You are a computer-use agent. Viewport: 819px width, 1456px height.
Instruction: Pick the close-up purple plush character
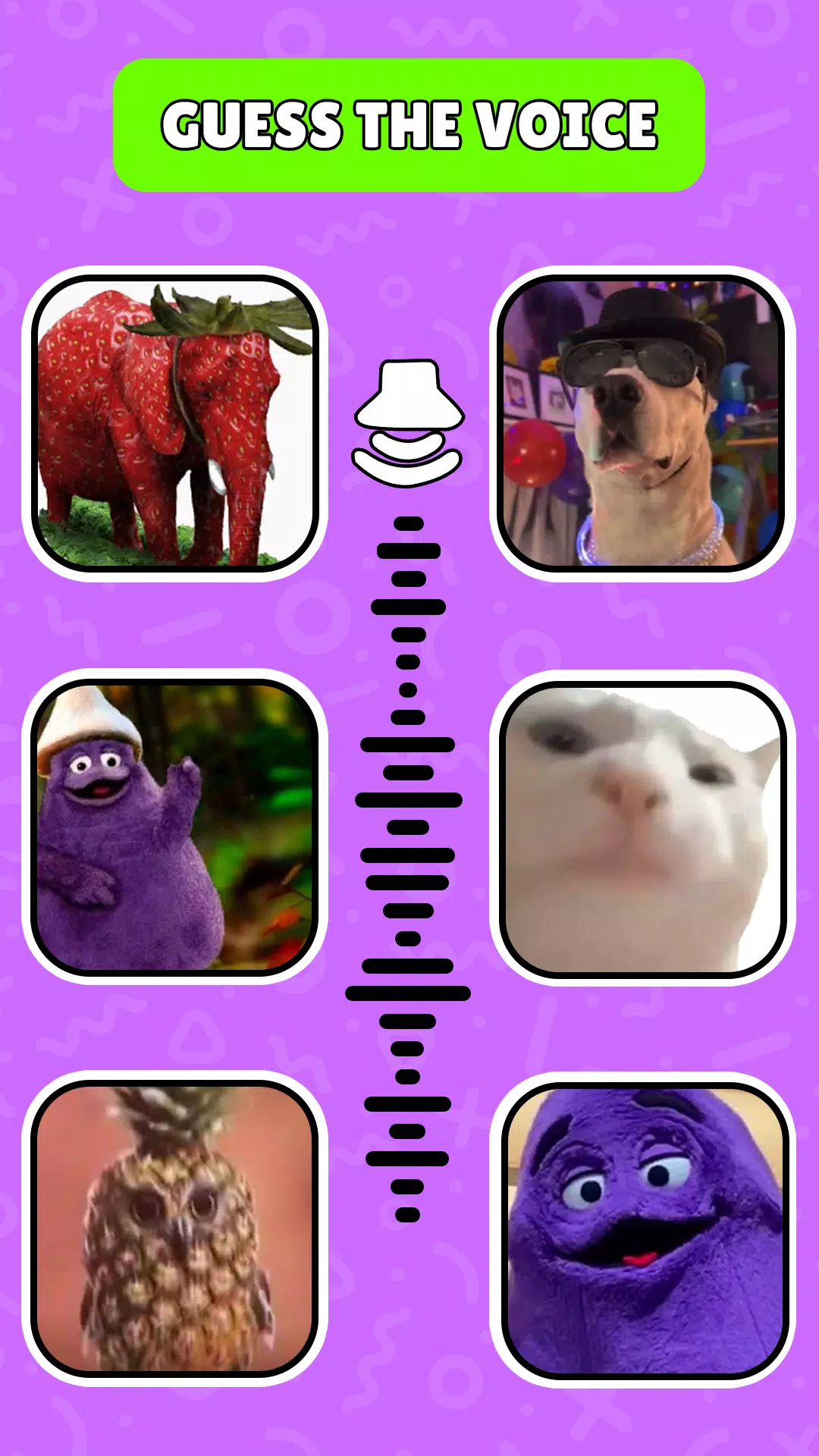[643, 1230]
